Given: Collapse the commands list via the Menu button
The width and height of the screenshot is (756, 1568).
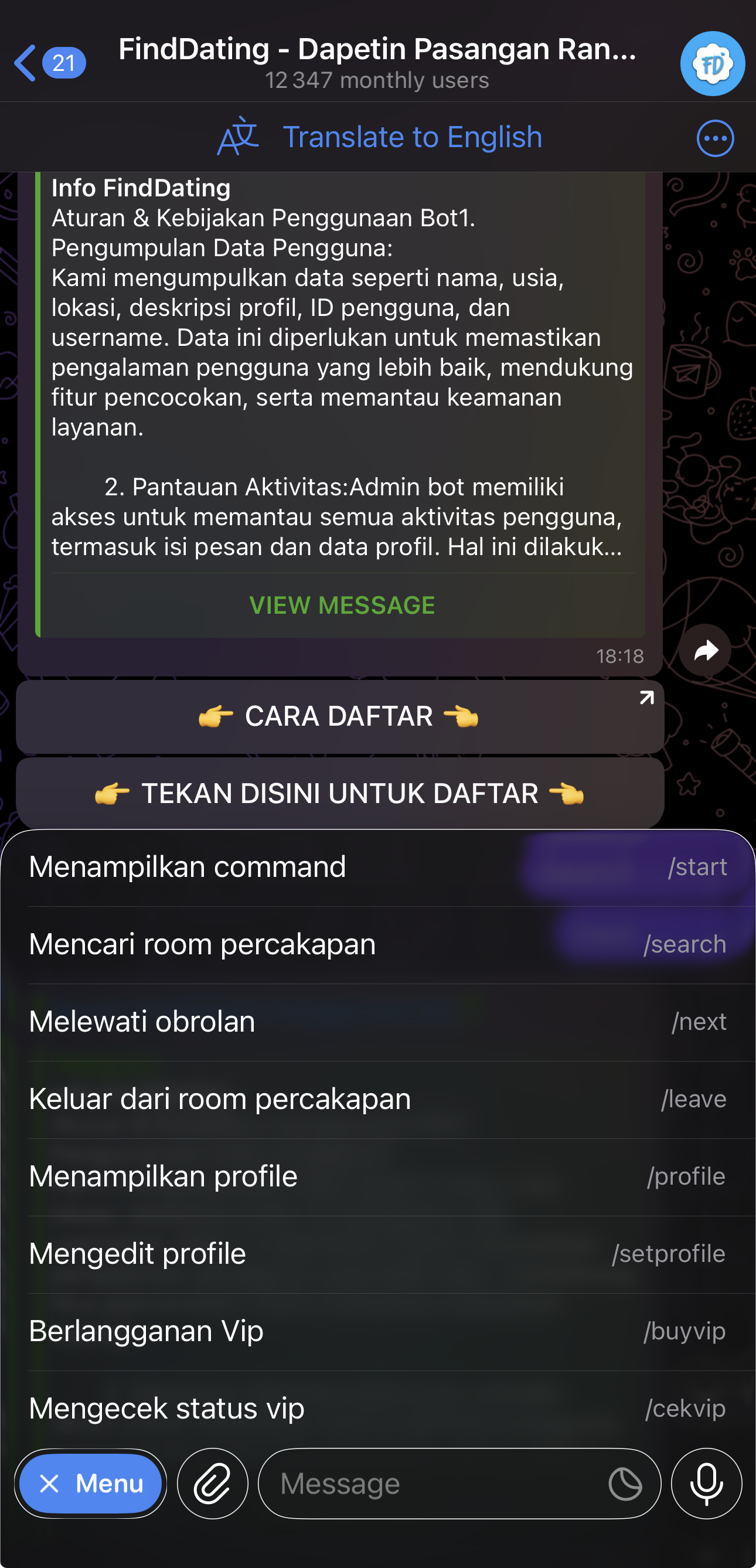Looking at the screenshot, I should (x=90, y=1484).
